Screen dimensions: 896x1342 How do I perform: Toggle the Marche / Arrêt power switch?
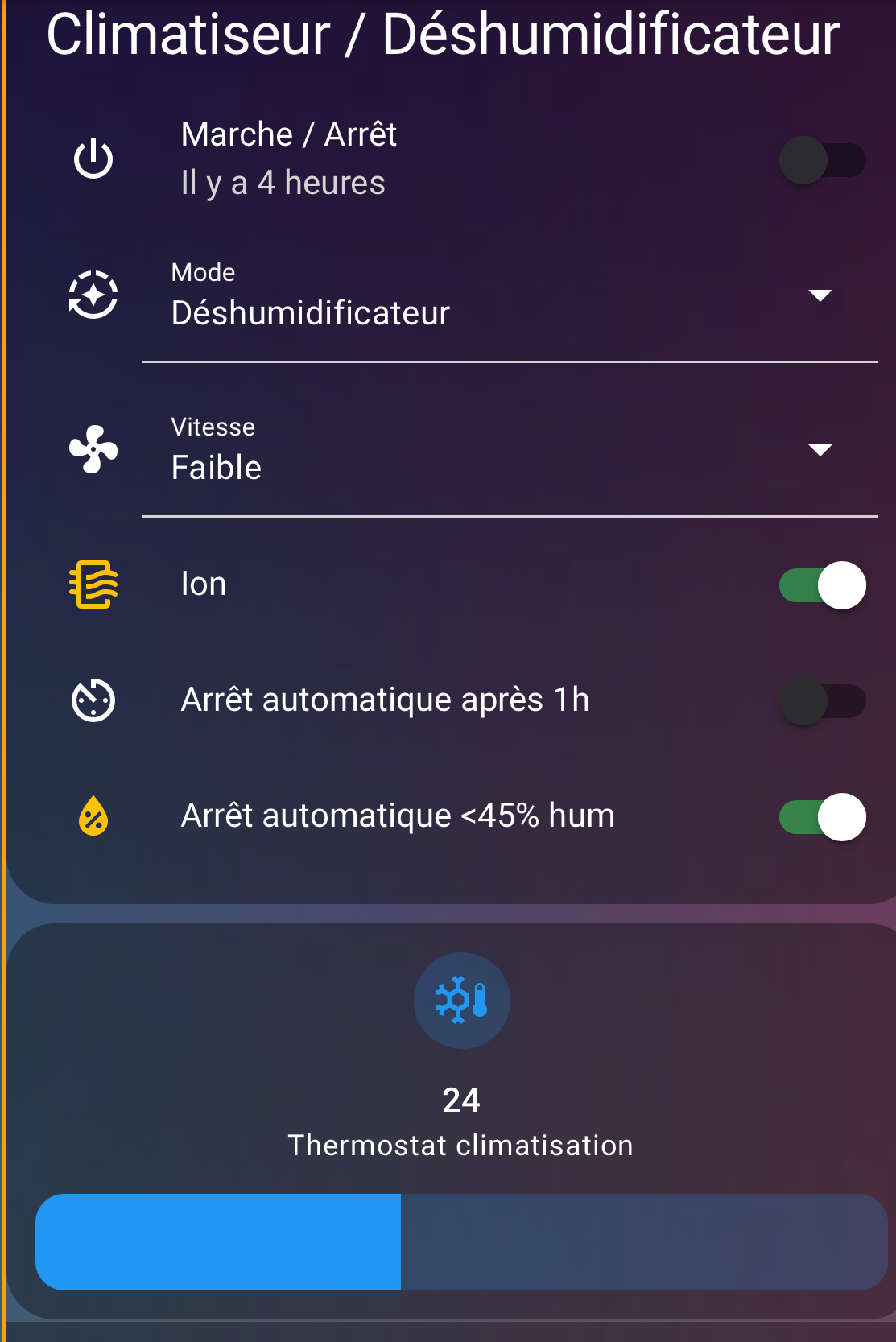pyautogui.click(x=822, y=160)
